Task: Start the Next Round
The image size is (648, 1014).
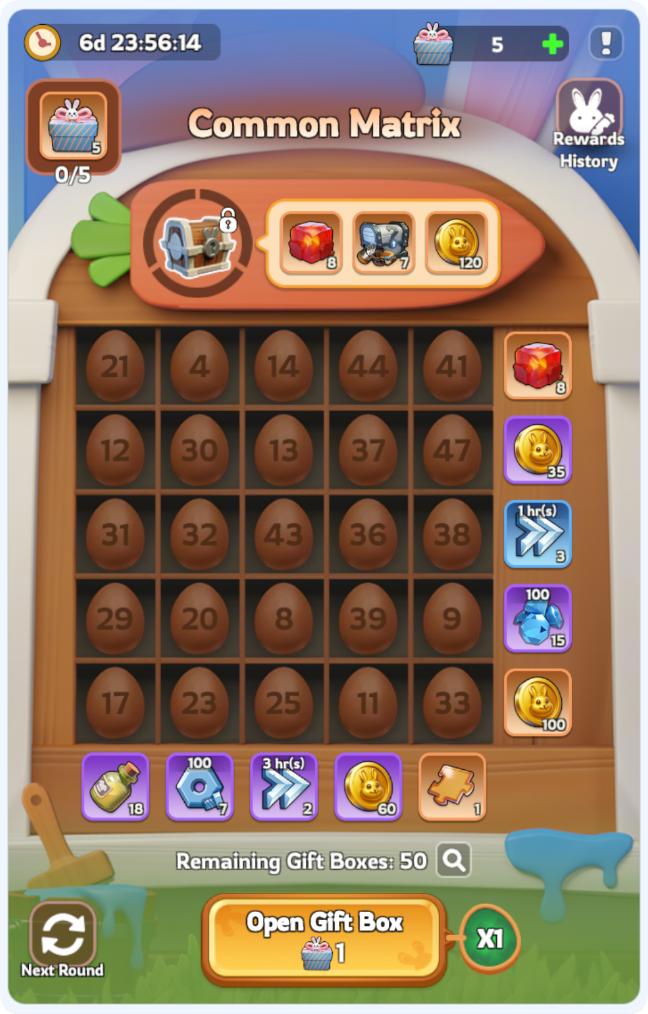Action: [x=62, y=938]
